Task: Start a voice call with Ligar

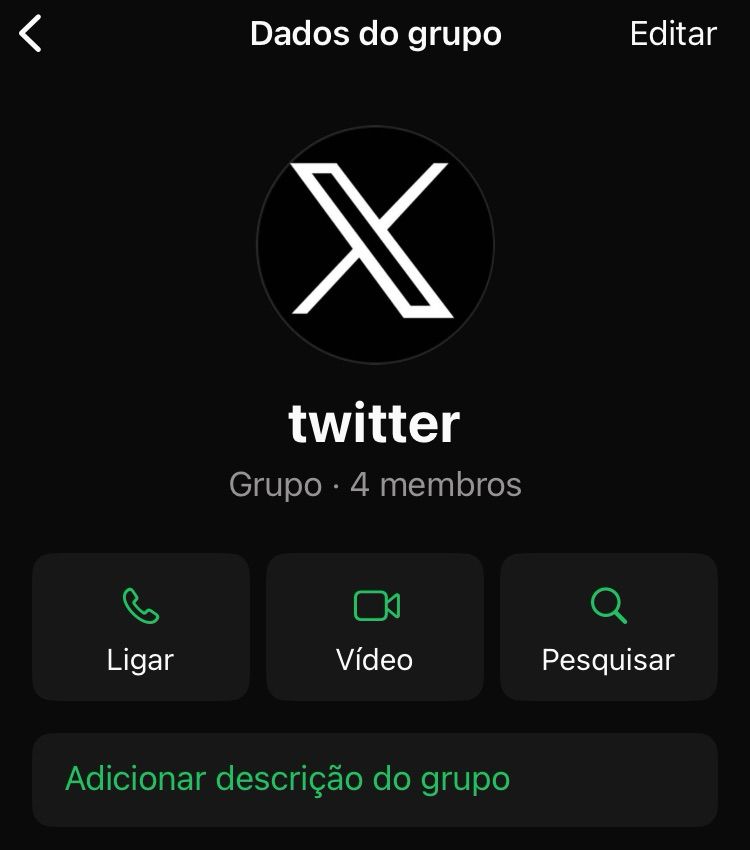Action: coord(140,627)
